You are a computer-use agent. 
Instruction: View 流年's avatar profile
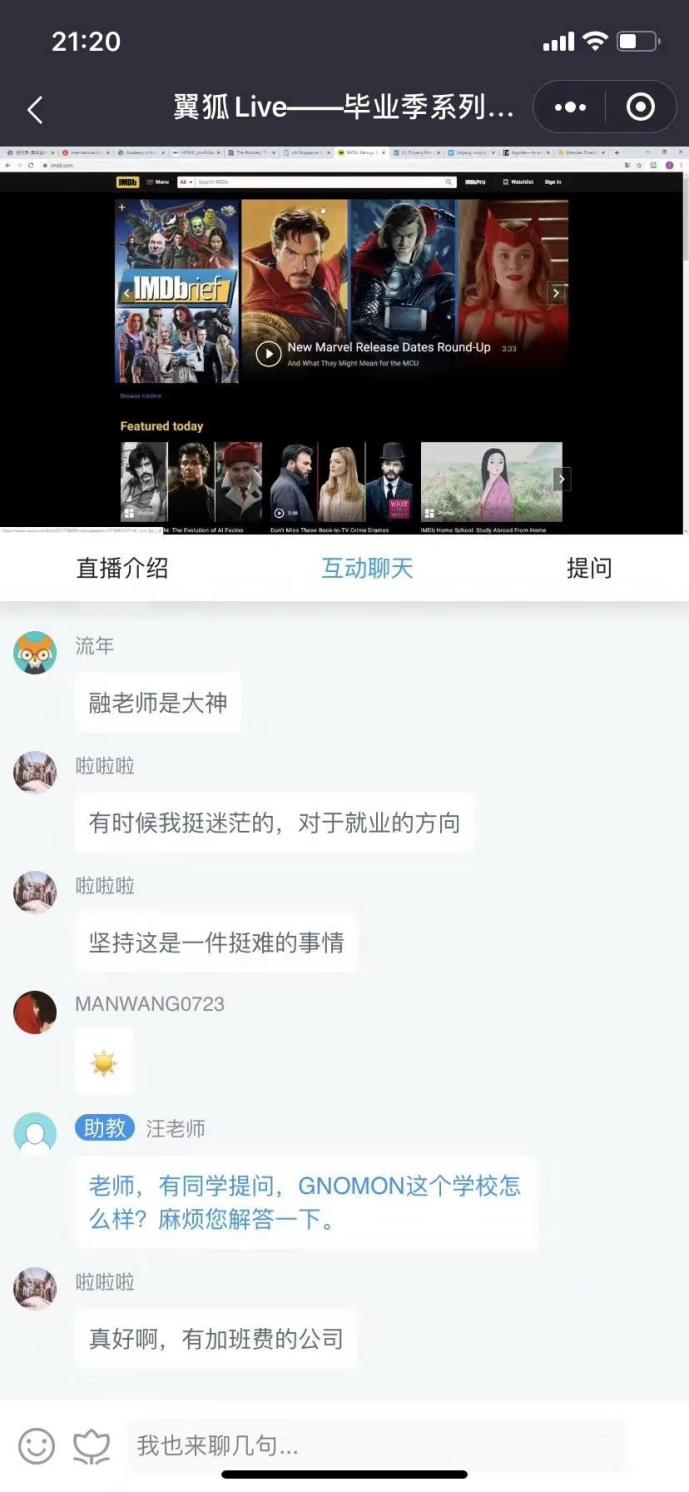pyautogui.click(x=35, y=653)
